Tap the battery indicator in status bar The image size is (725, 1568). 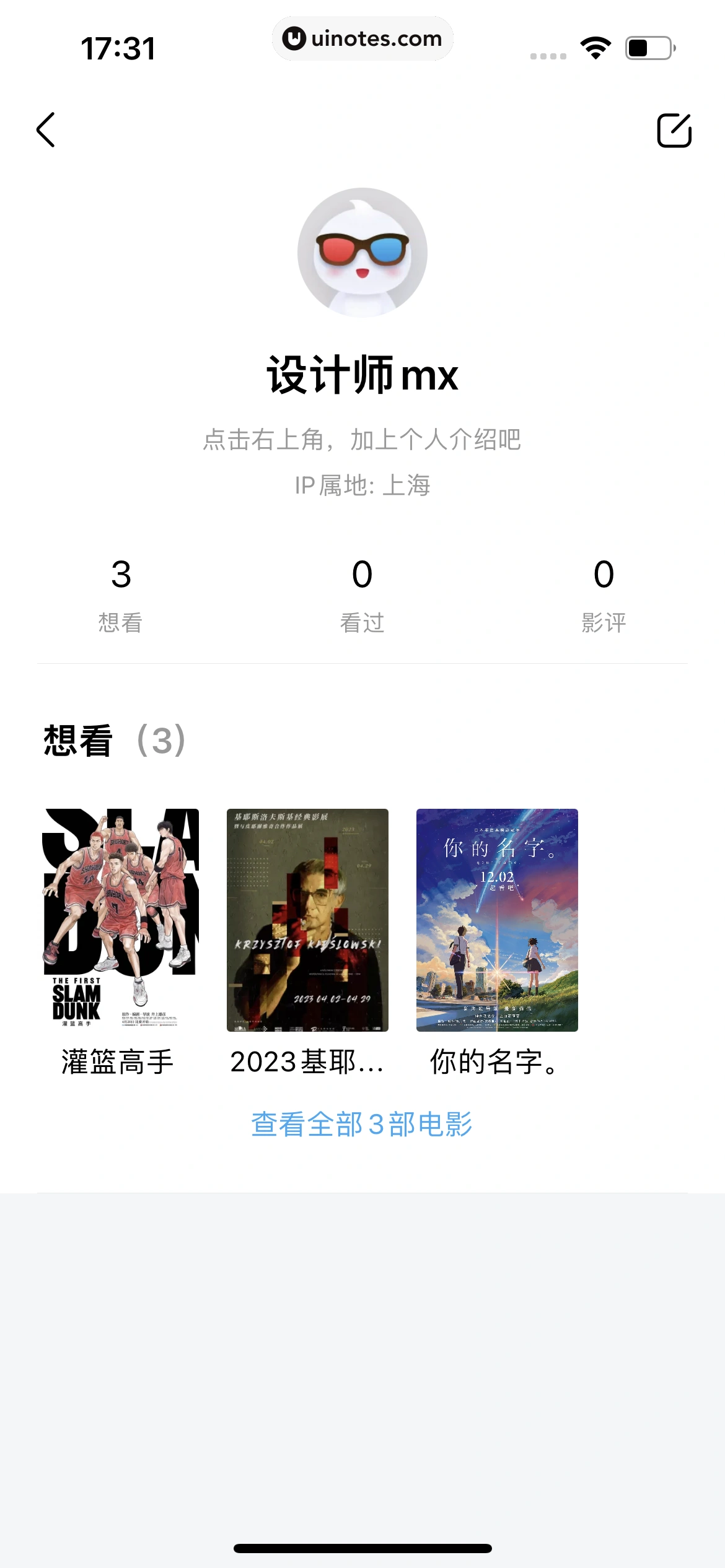click(647, 48)
